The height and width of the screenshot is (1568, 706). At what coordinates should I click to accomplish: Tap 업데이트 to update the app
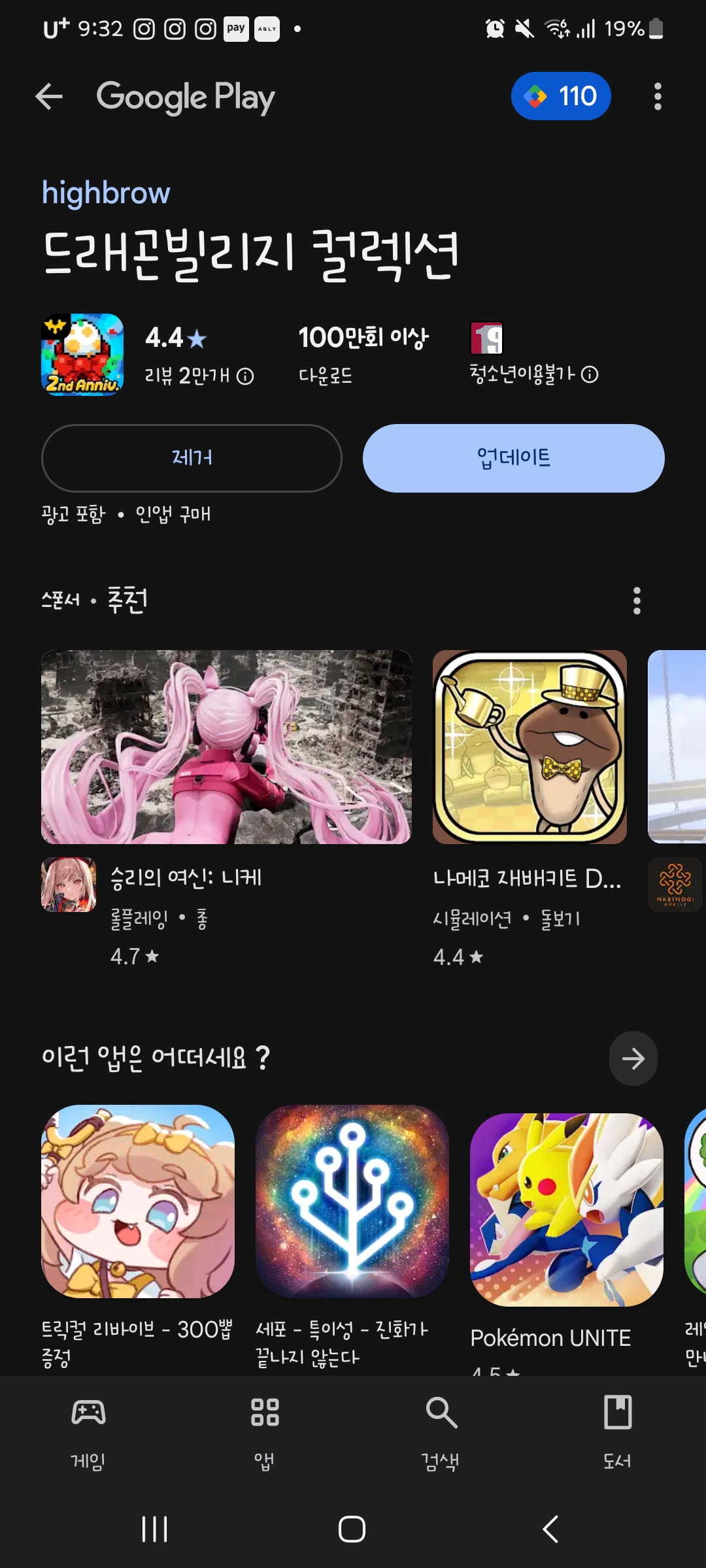(514, 458)
